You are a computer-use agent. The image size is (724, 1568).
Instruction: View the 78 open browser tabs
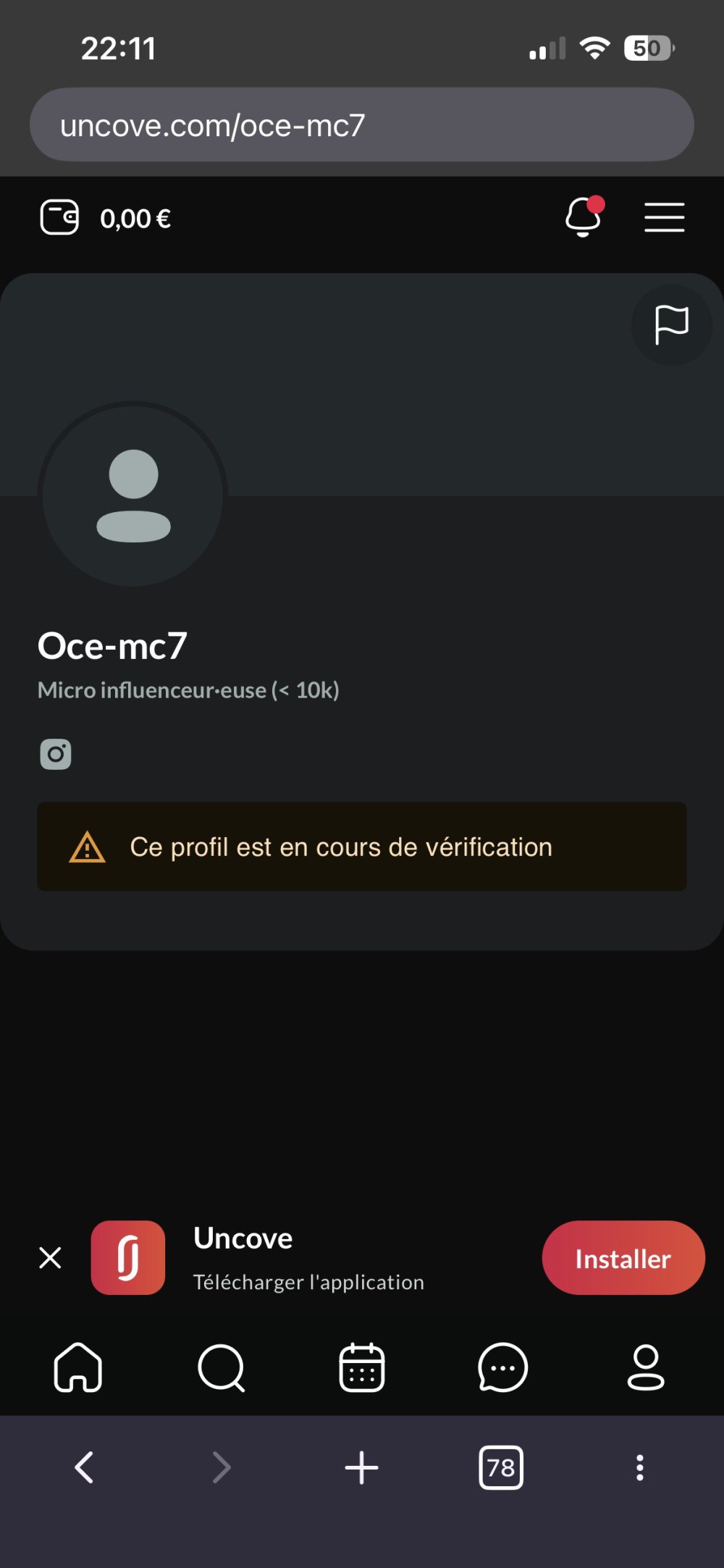coord(501,1467)
